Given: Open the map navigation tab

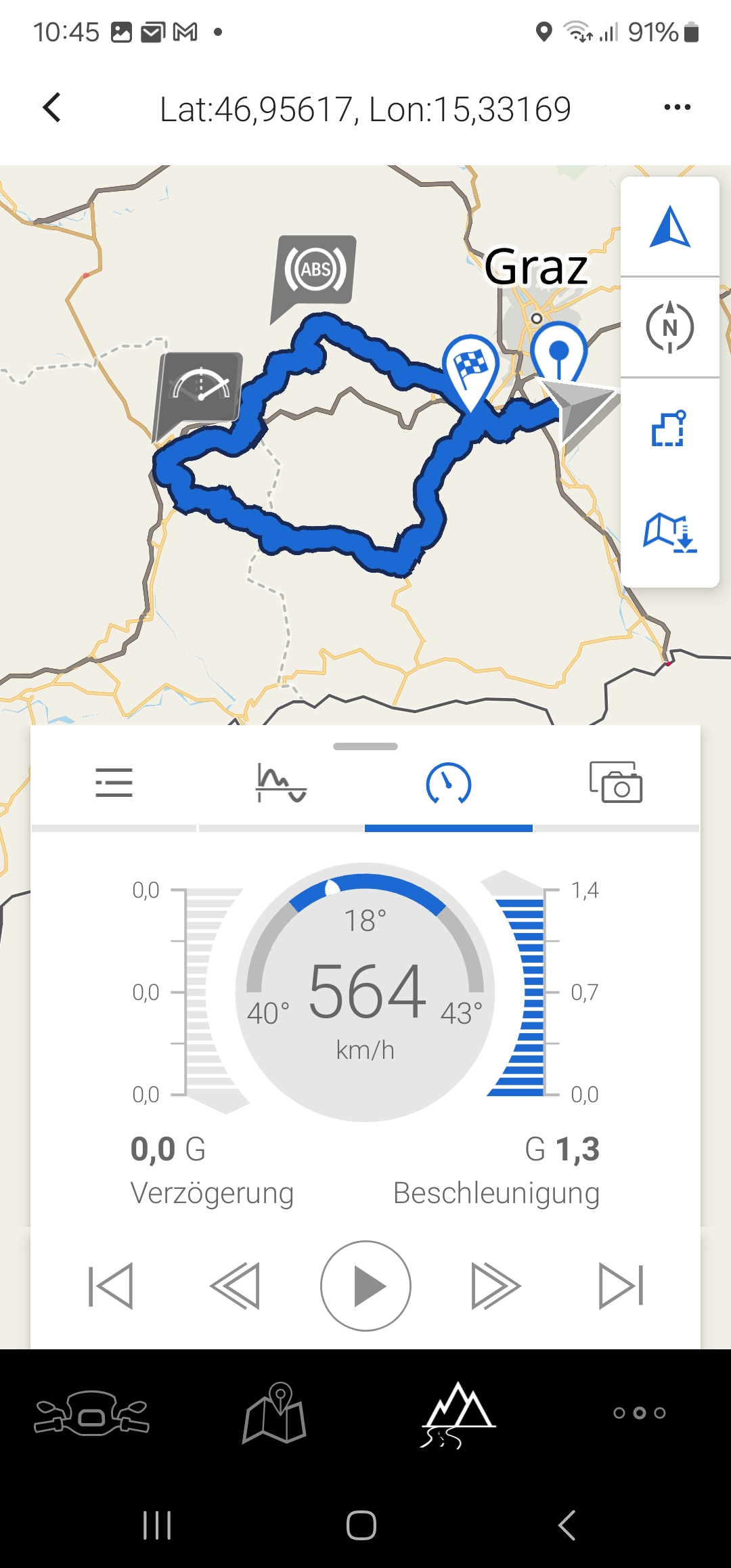Looking at the screenshot, I should click(275, 1413).
